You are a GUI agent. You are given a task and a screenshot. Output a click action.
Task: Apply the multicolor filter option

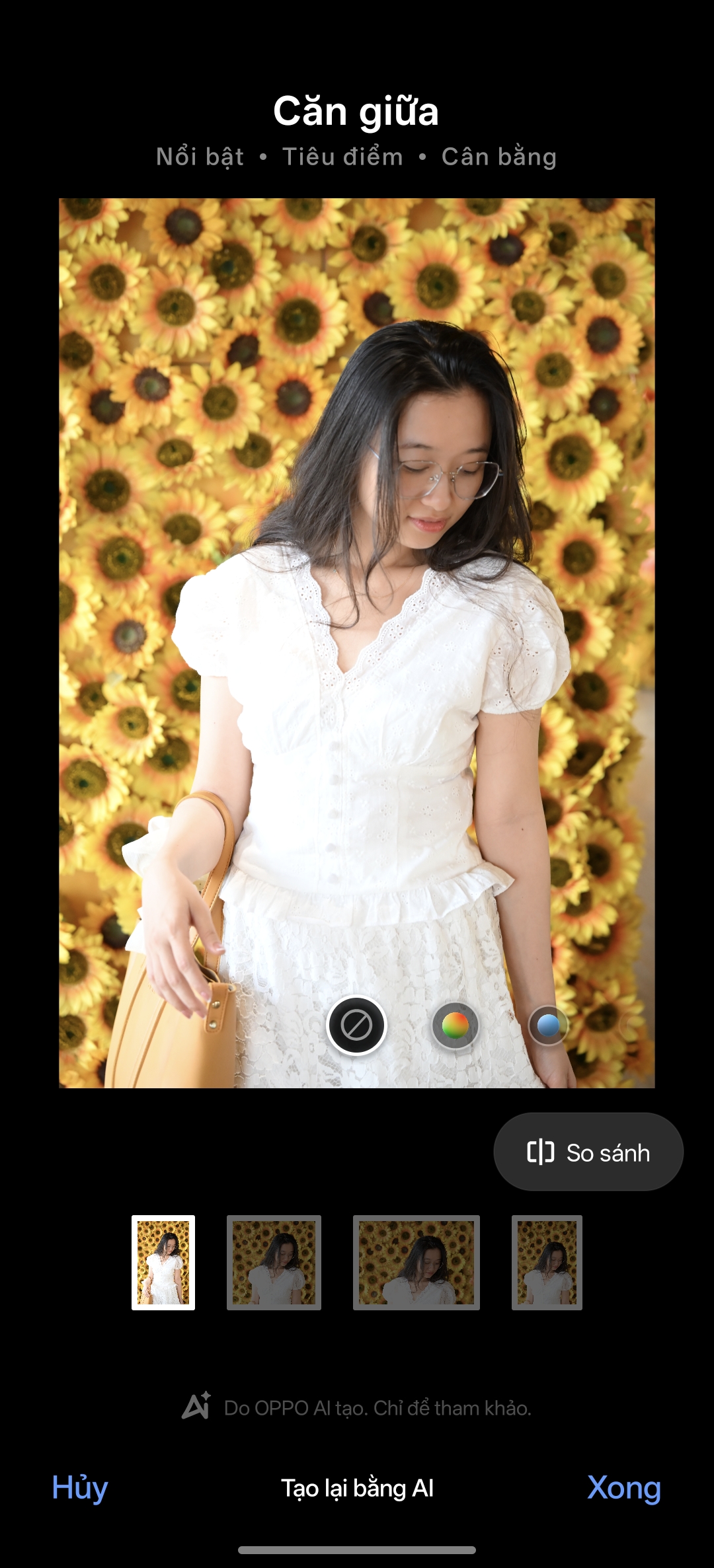[455, 1026]
